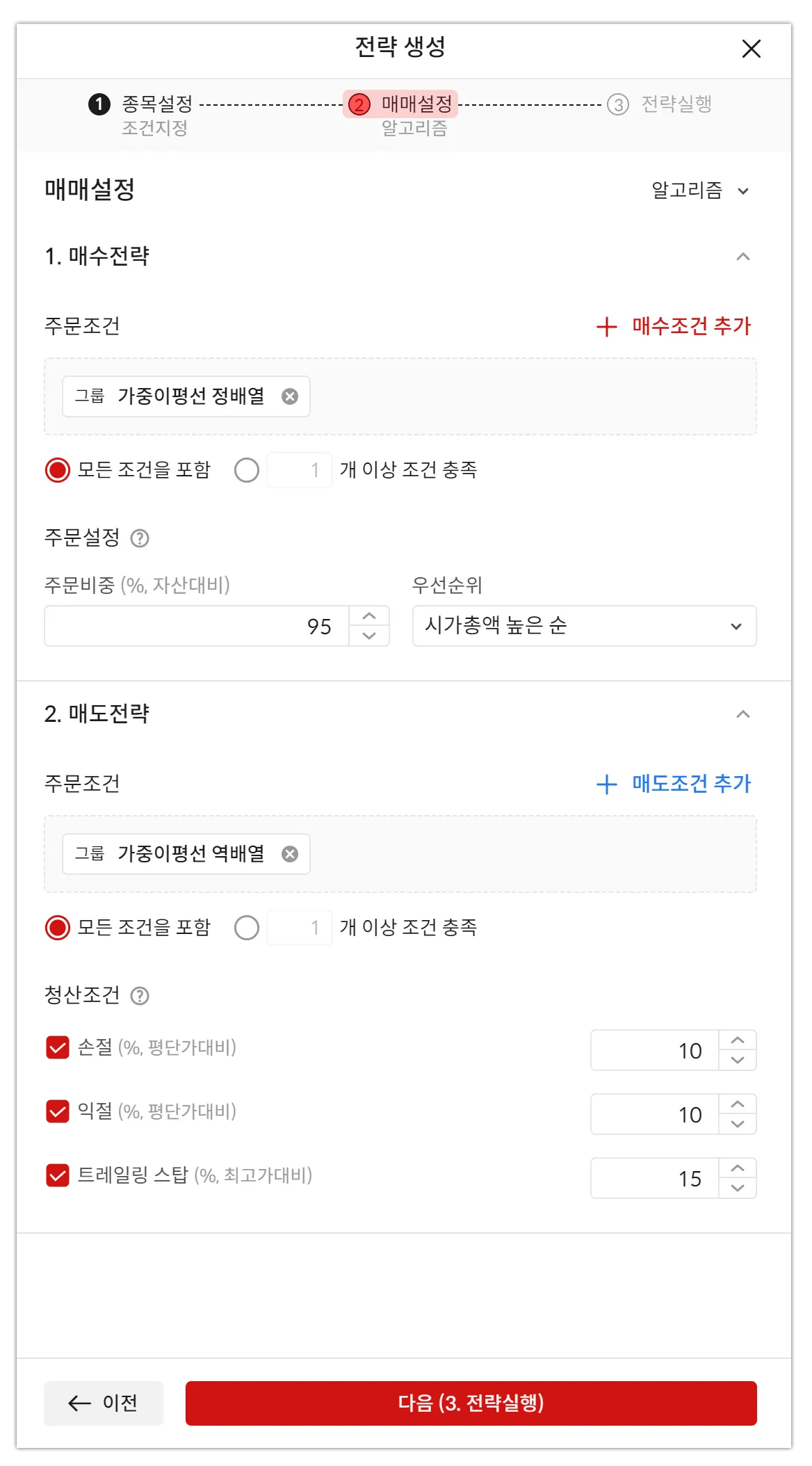This screenshot has width=812, height=1466.
Task: Open the 주문설정 help icon
Action: 140,538
